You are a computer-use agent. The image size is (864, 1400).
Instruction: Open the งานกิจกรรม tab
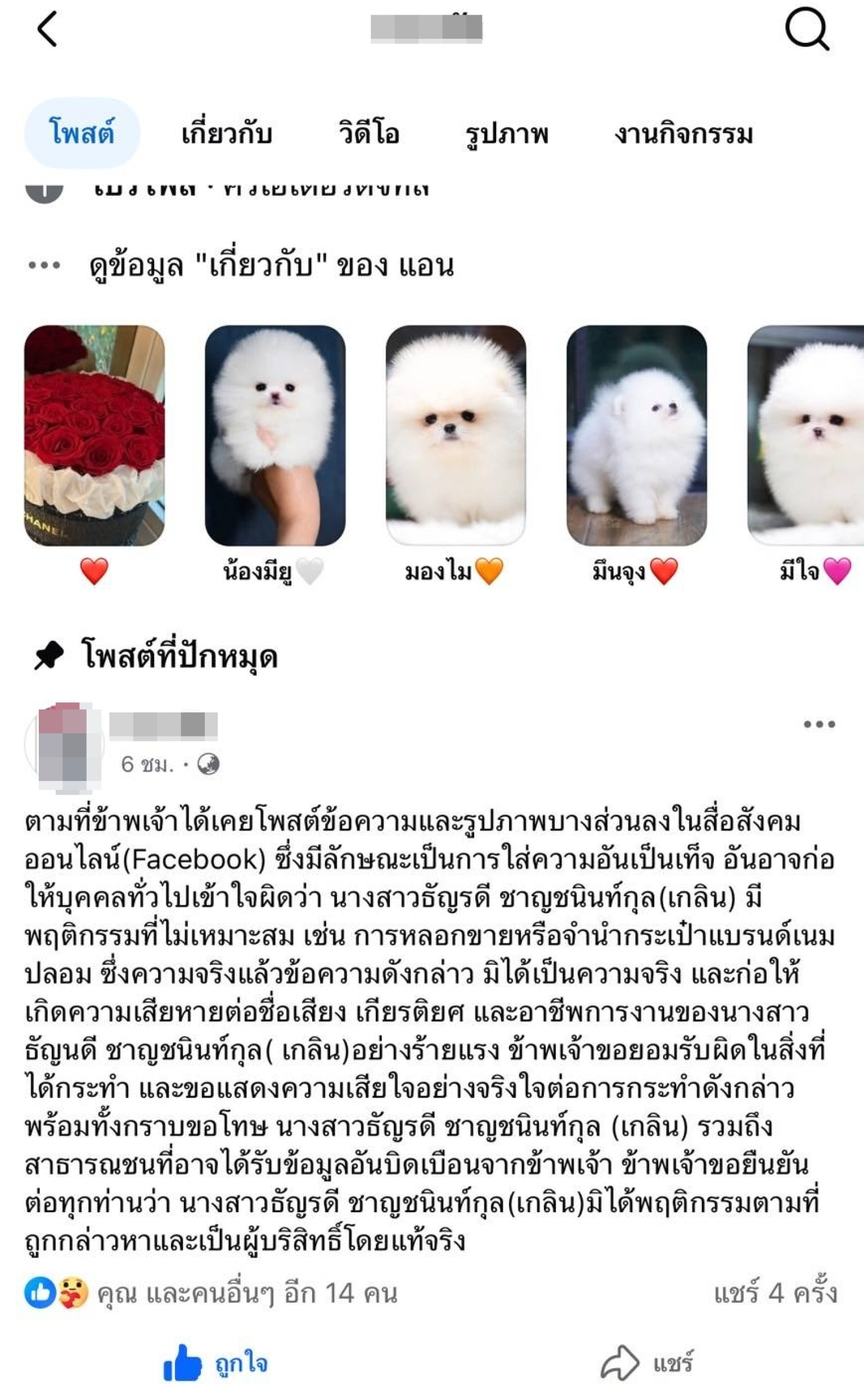683,134
